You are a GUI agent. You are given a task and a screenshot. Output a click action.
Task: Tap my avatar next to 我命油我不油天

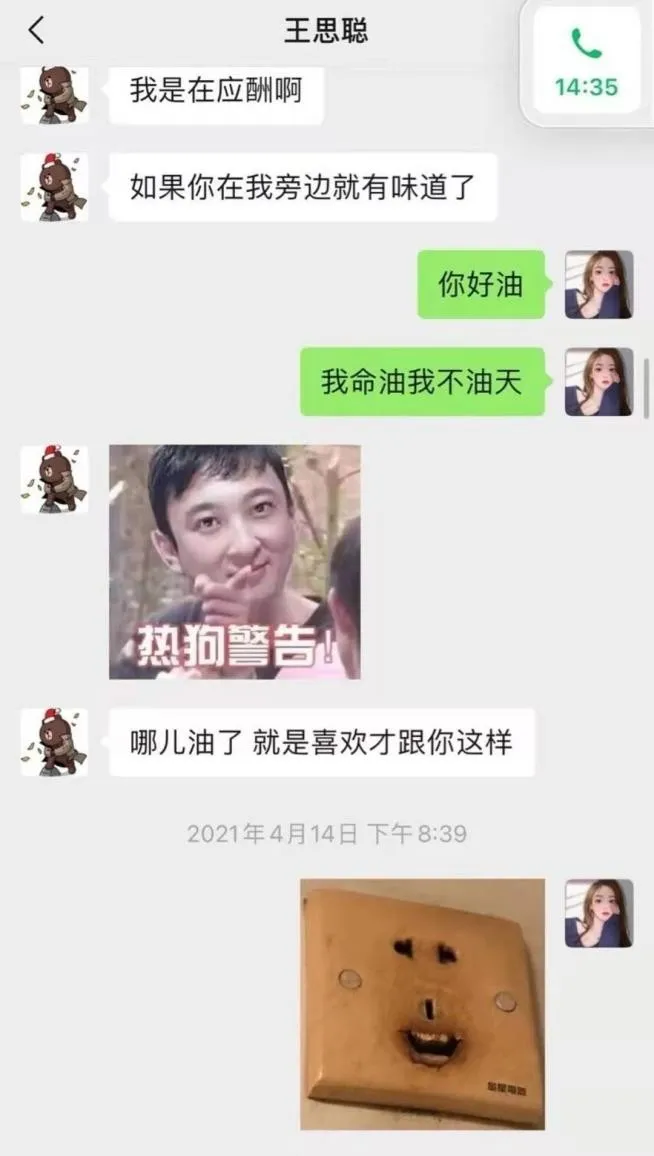point(599,381)
